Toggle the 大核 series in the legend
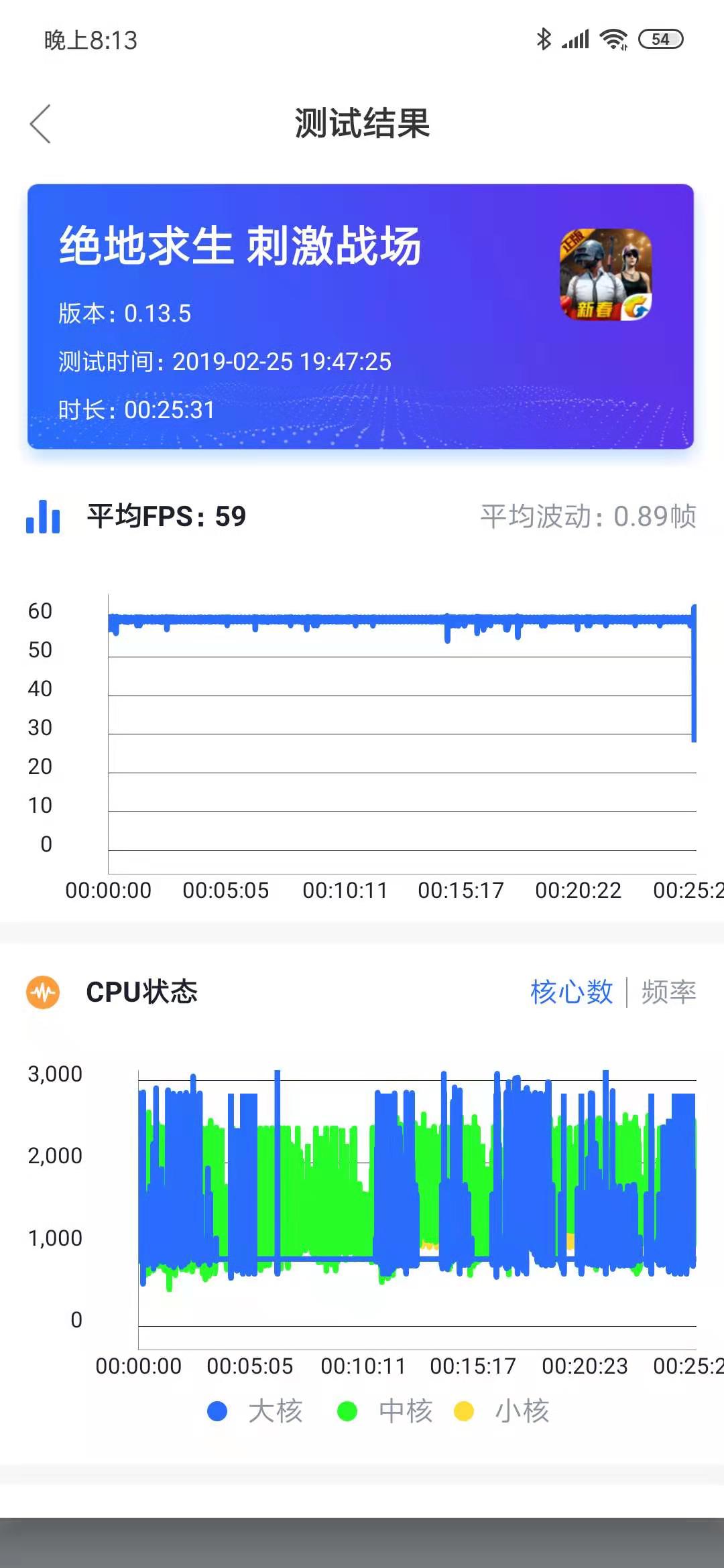This screenshot has width=724, height=1568. 255,1411
